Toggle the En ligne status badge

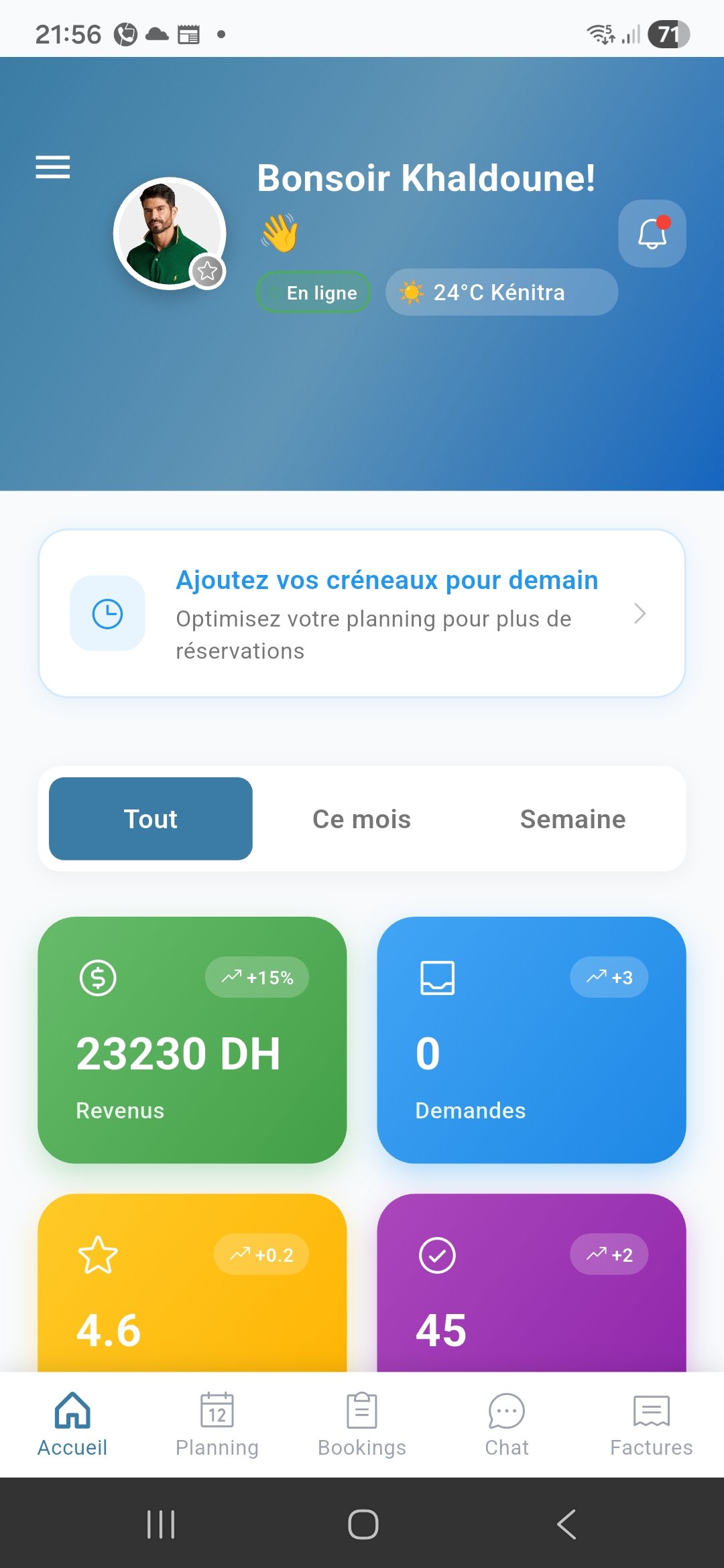[x=313, y=292]
